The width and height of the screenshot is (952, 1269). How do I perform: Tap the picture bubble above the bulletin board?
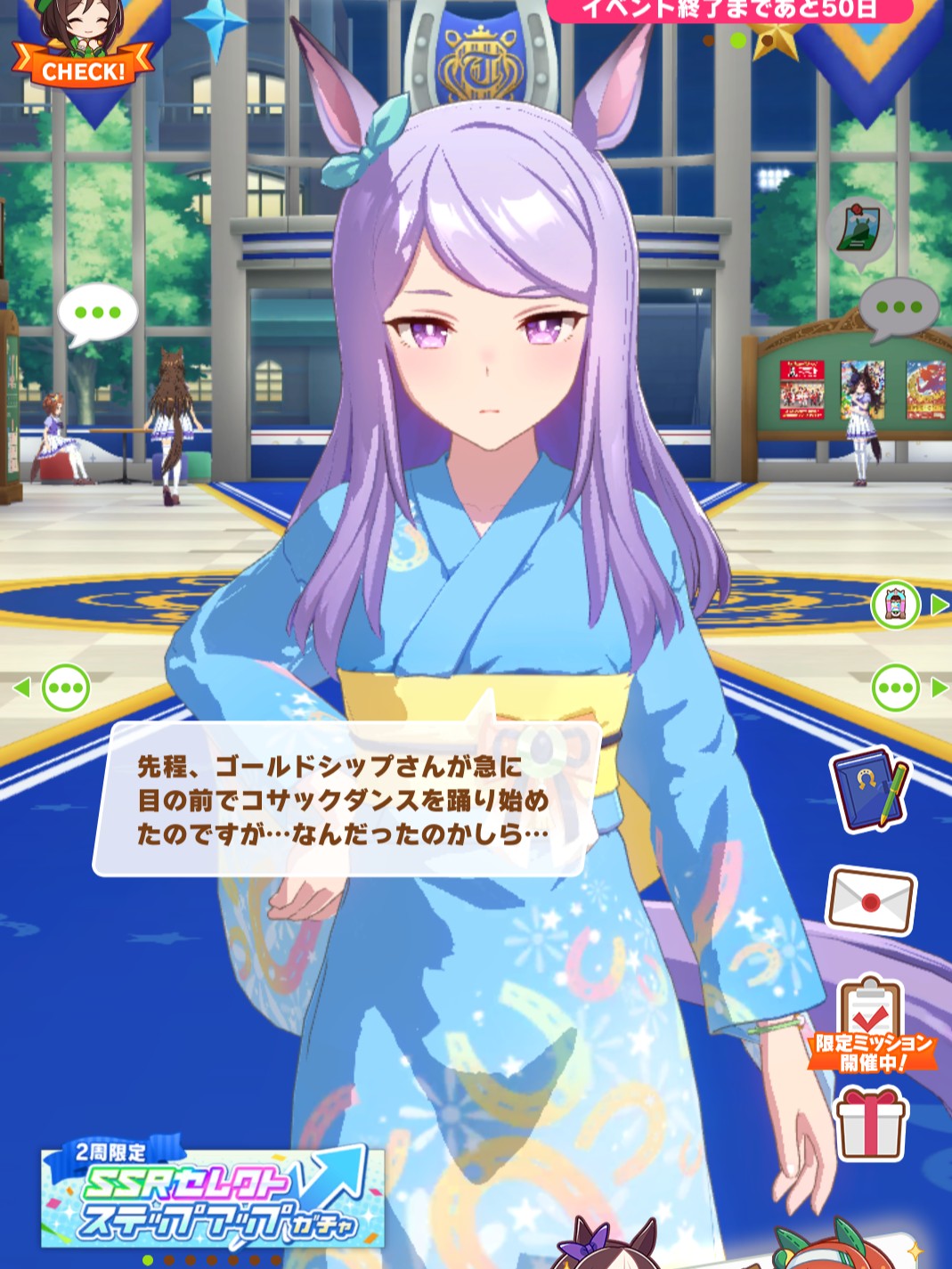pyautogui.click(x=859, y=231)
